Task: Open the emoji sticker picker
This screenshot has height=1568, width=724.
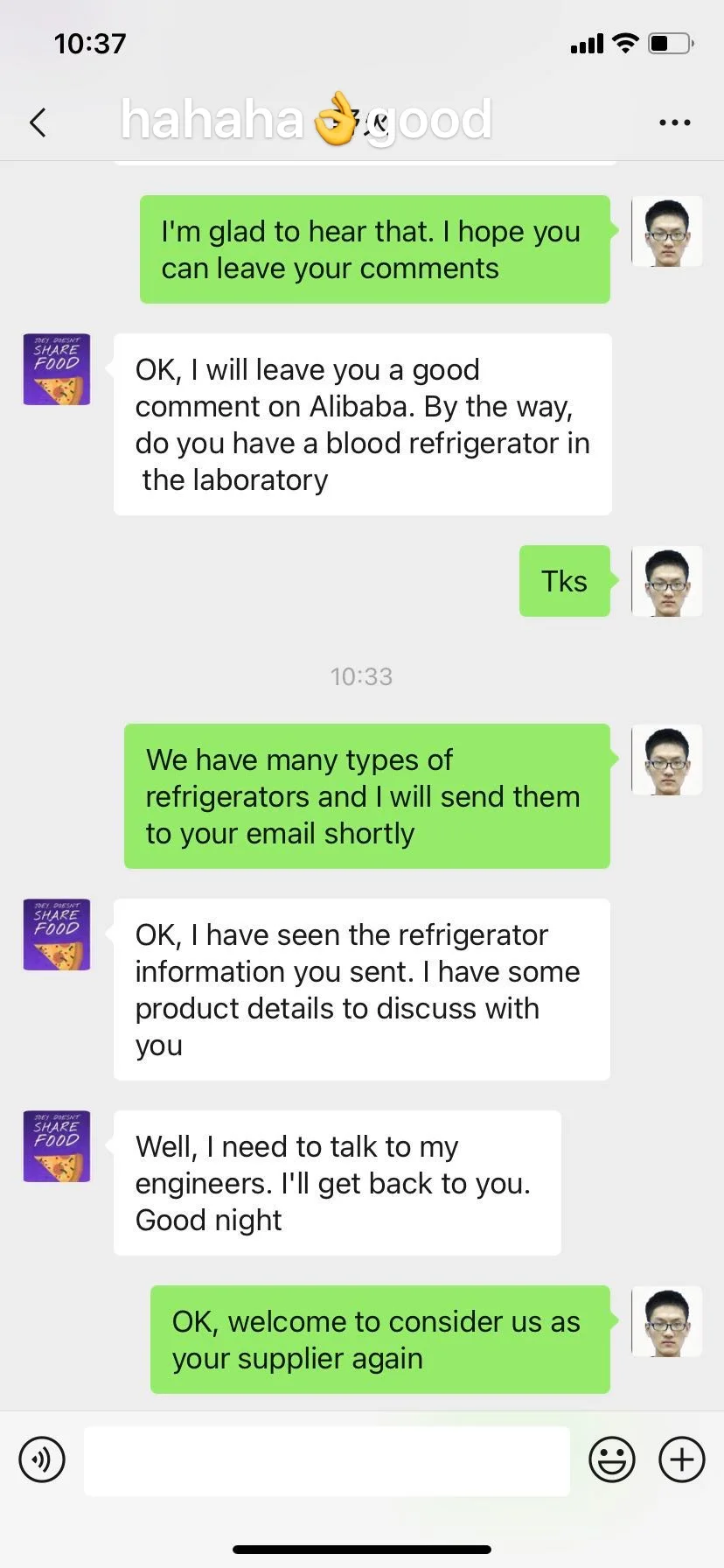Action: tap(612, 1459)
